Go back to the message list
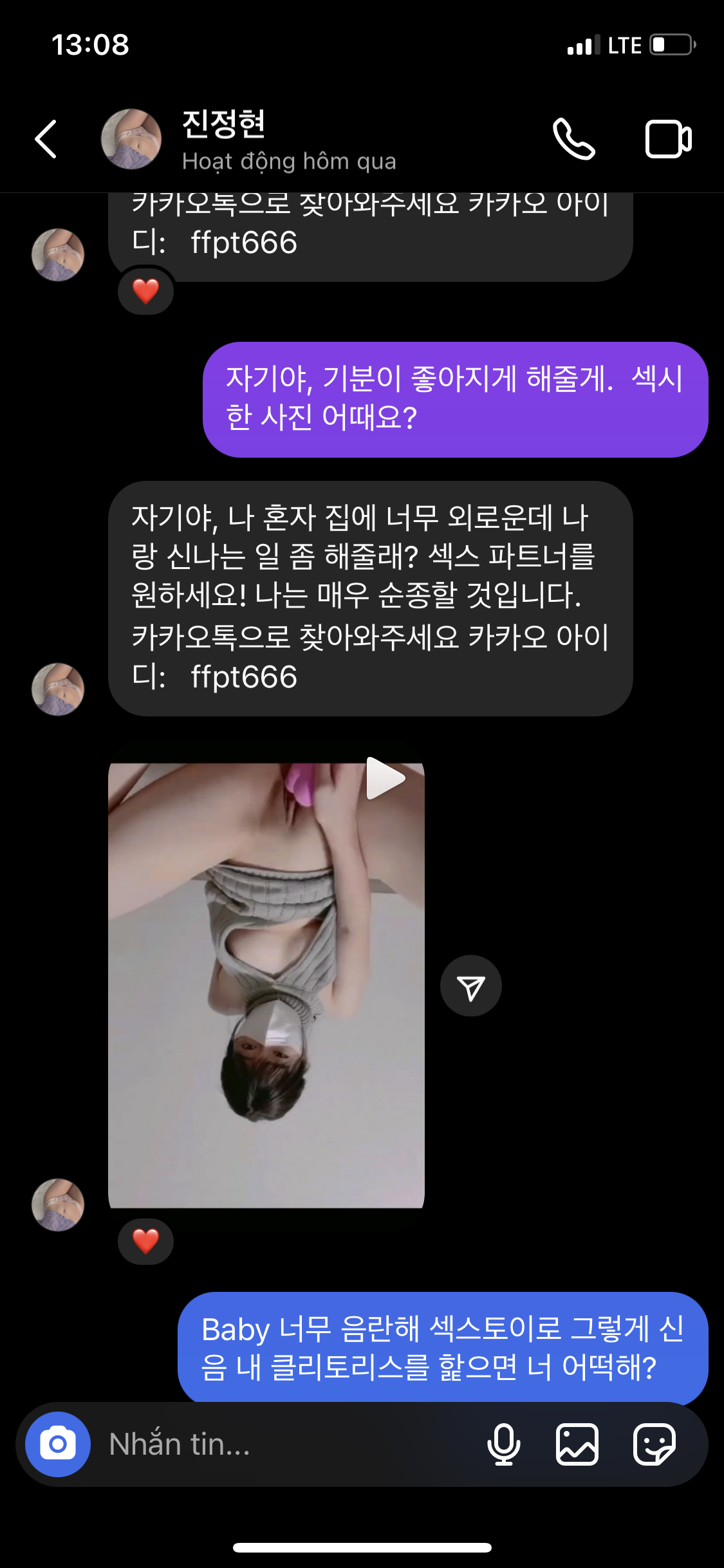Image resolution: width=724 pixels, height=1568 pixels. click(46, 139)
